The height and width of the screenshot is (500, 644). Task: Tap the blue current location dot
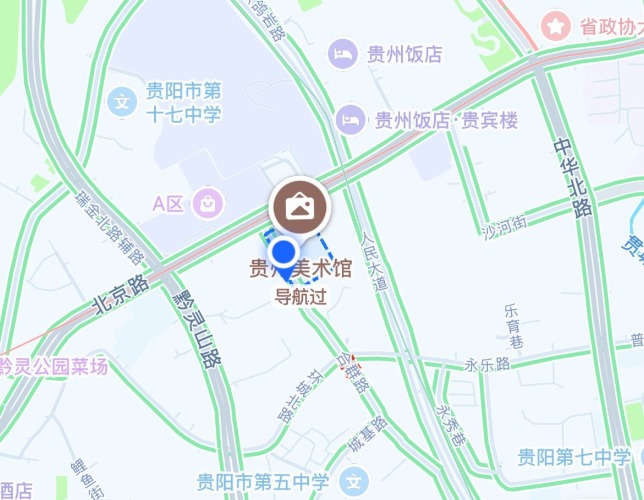pos(285,250)
